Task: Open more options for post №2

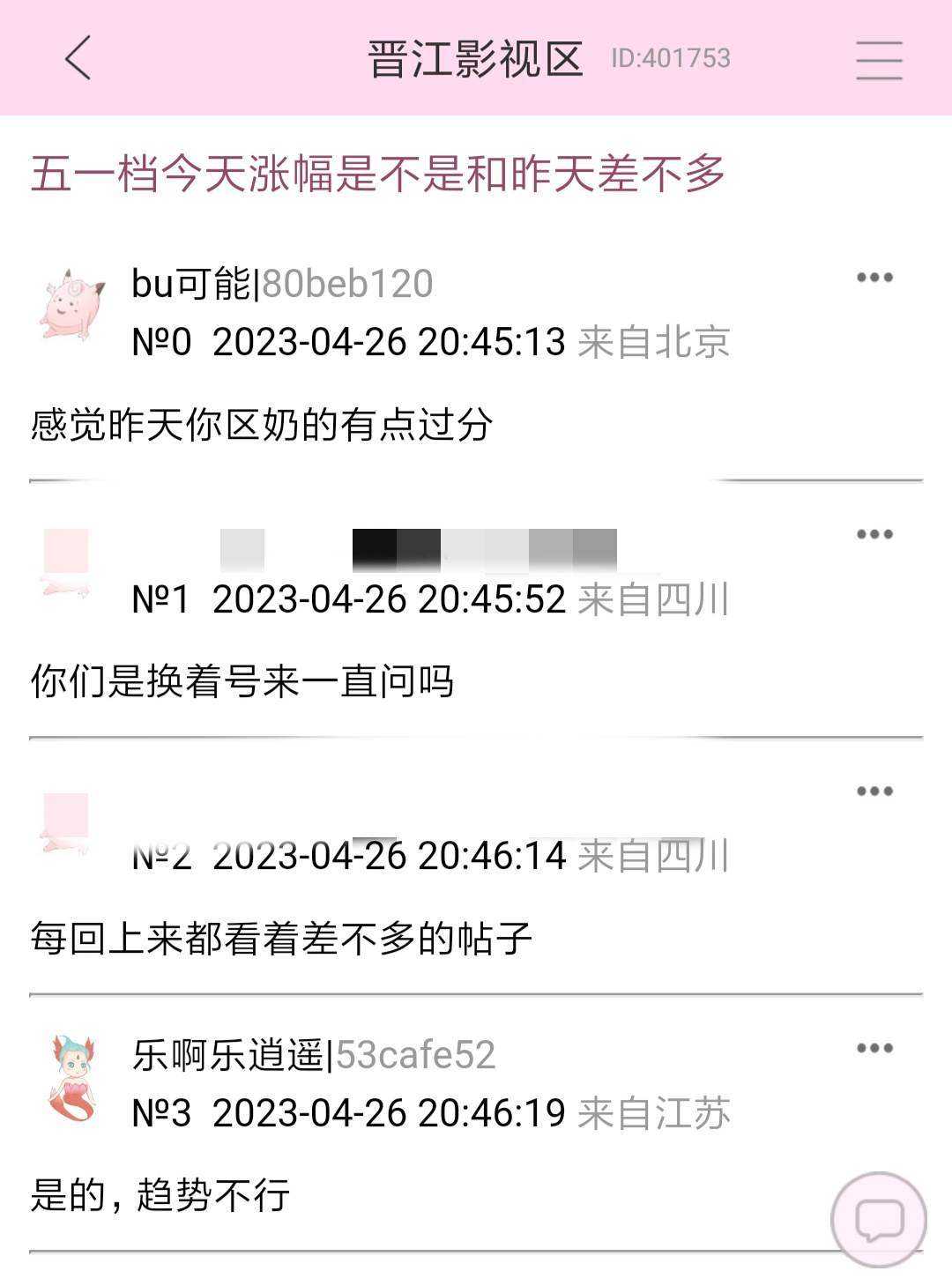Action: coord(874,791)
